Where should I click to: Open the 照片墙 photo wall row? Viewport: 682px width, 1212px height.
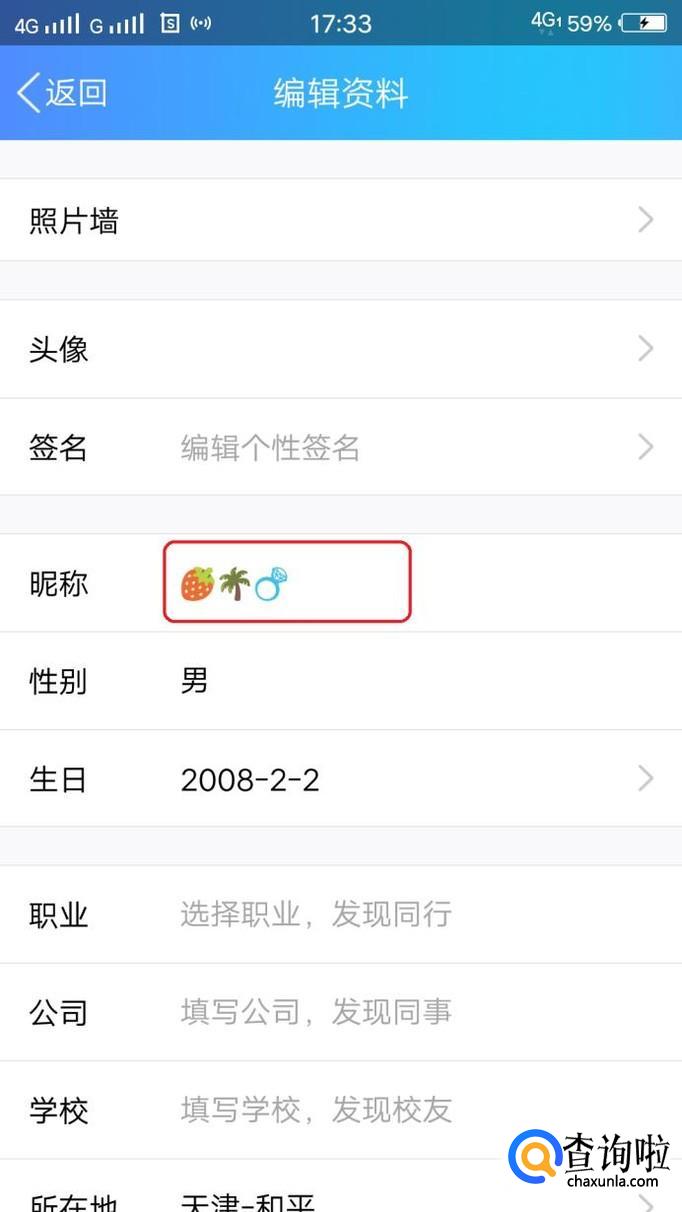pyautogui.click(x=340, y=220)
